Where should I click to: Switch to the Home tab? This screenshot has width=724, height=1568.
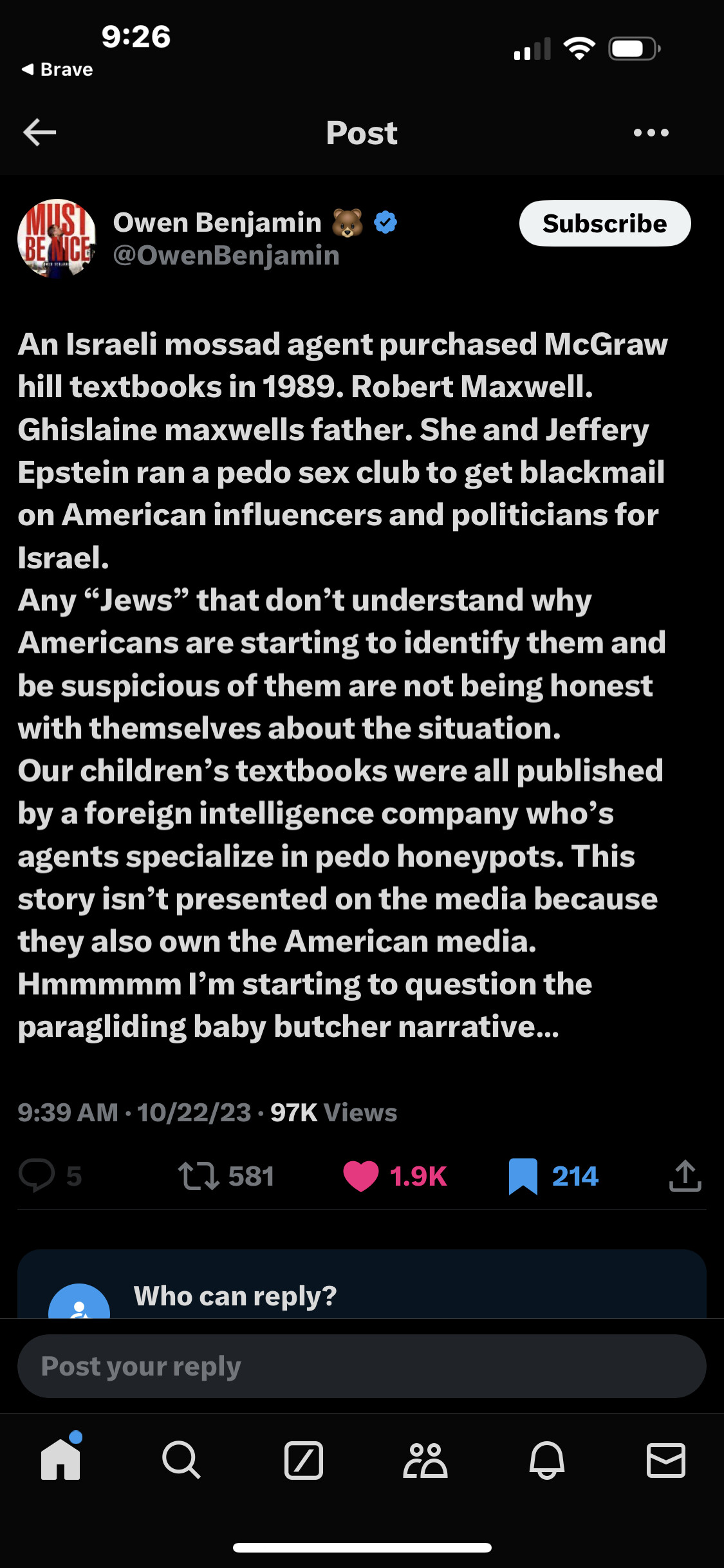[x=60, y=1459]
